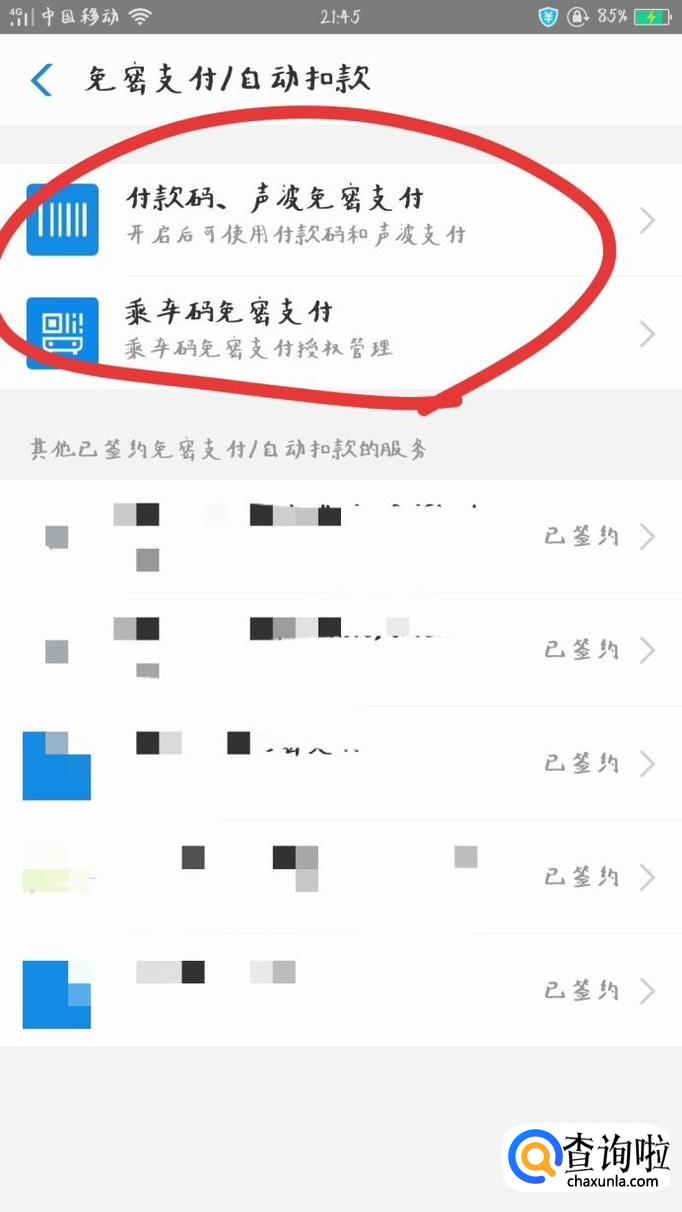The width and height of the screenshot is (682, 1212).
Task: Open 乘车码免密支付 authorization management
Action: coord(340,332)
